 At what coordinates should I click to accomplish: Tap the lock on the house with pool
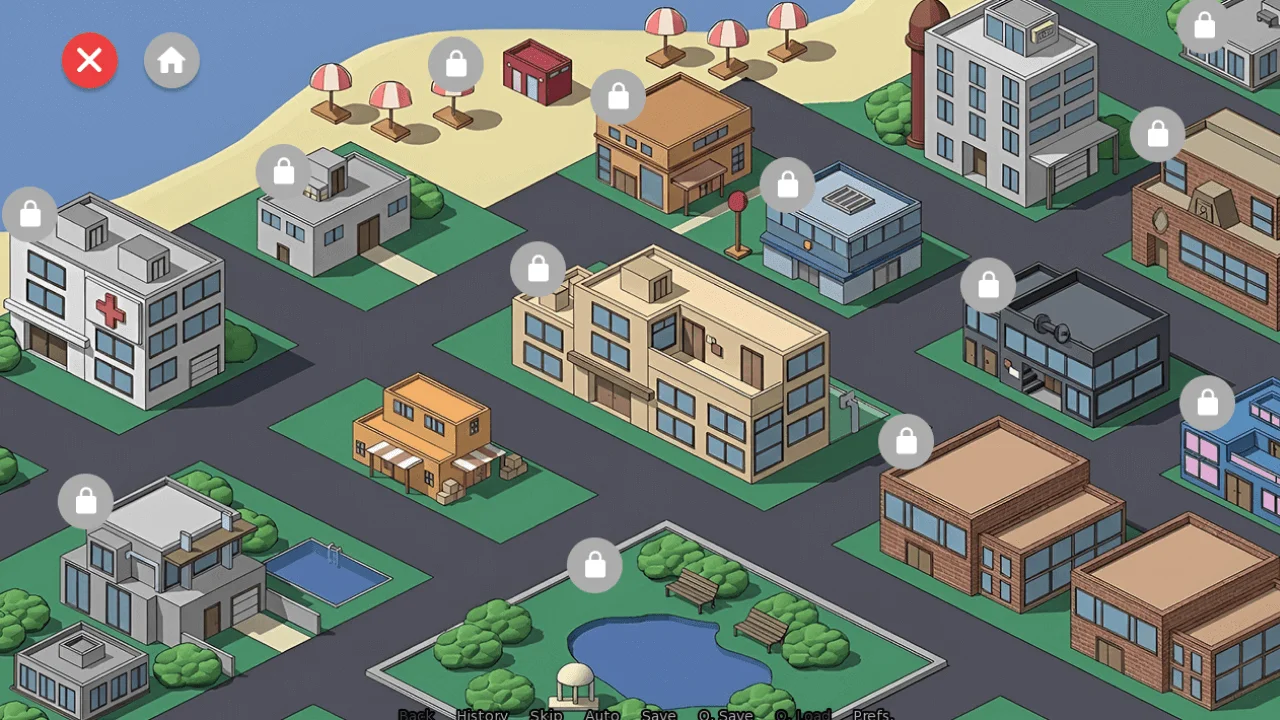click(x=86, y=501)
